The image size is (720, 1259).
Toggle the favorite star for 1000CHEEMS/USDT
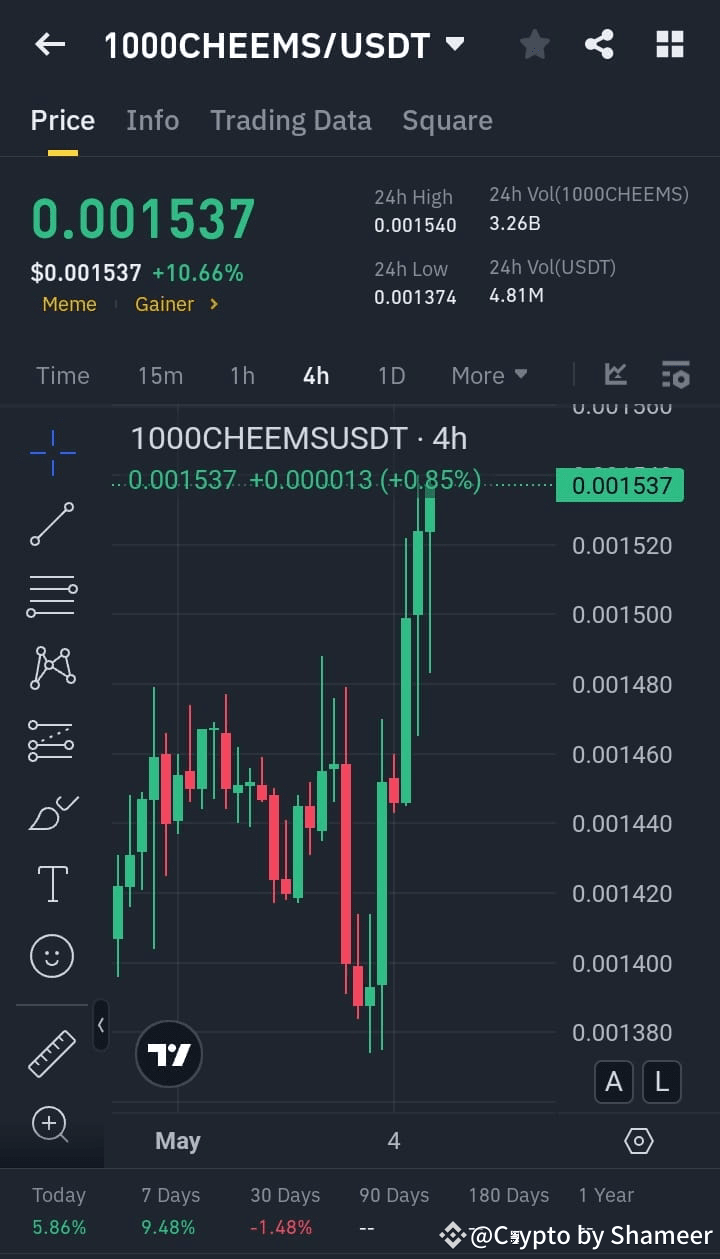pos(534,44)
